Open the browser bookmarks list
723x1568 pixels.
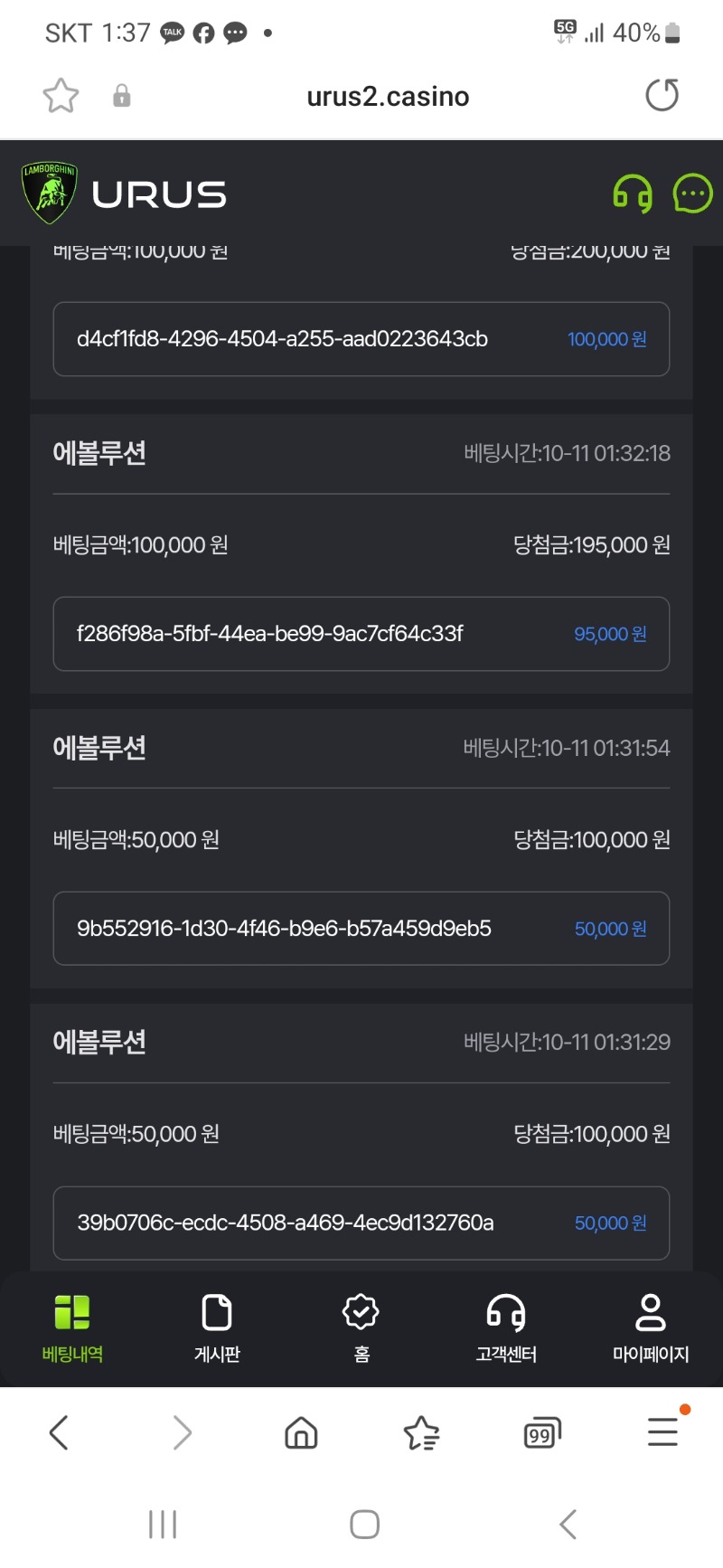(421, 1432)
